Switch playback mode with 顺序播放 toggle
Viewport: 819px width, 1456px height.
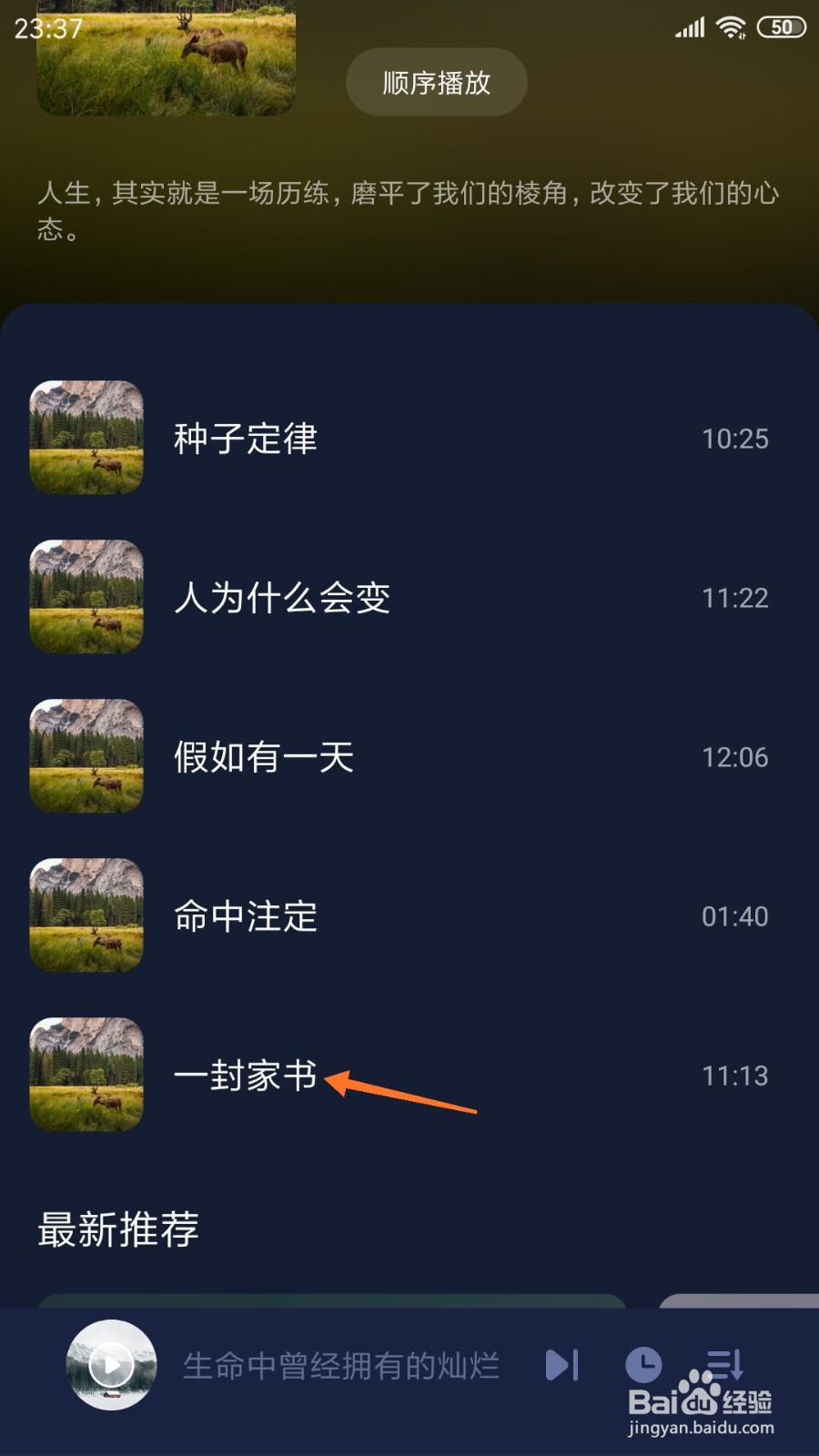click(x=435, y=82)
